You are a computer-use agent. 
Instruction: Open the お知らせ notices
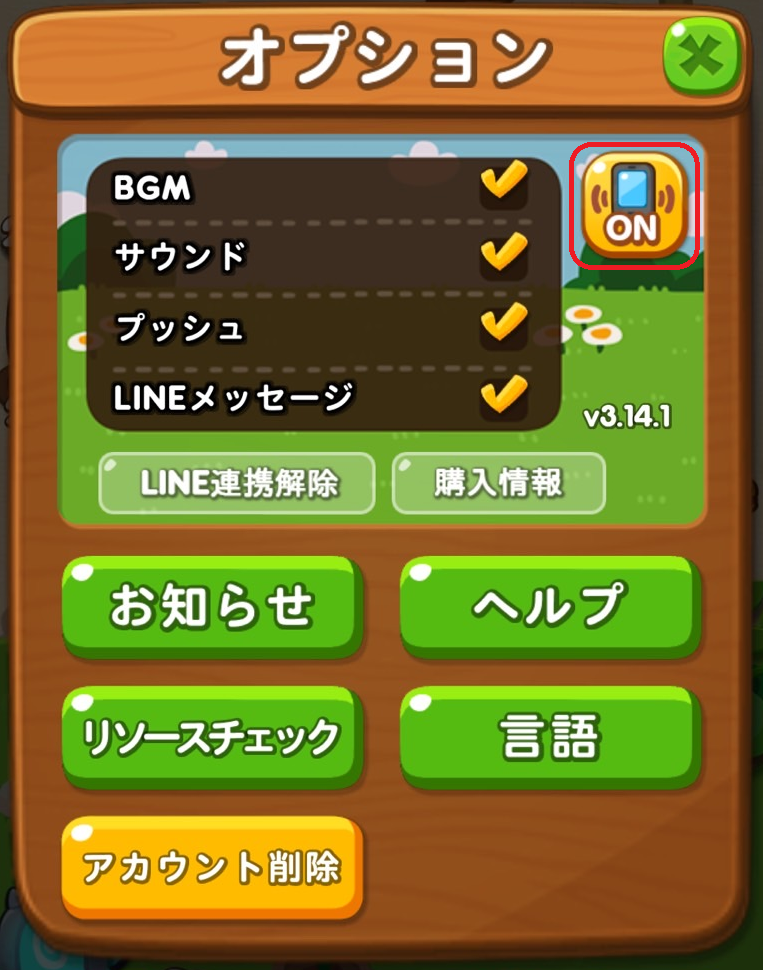pyautogui.click(x=211, y=607)
